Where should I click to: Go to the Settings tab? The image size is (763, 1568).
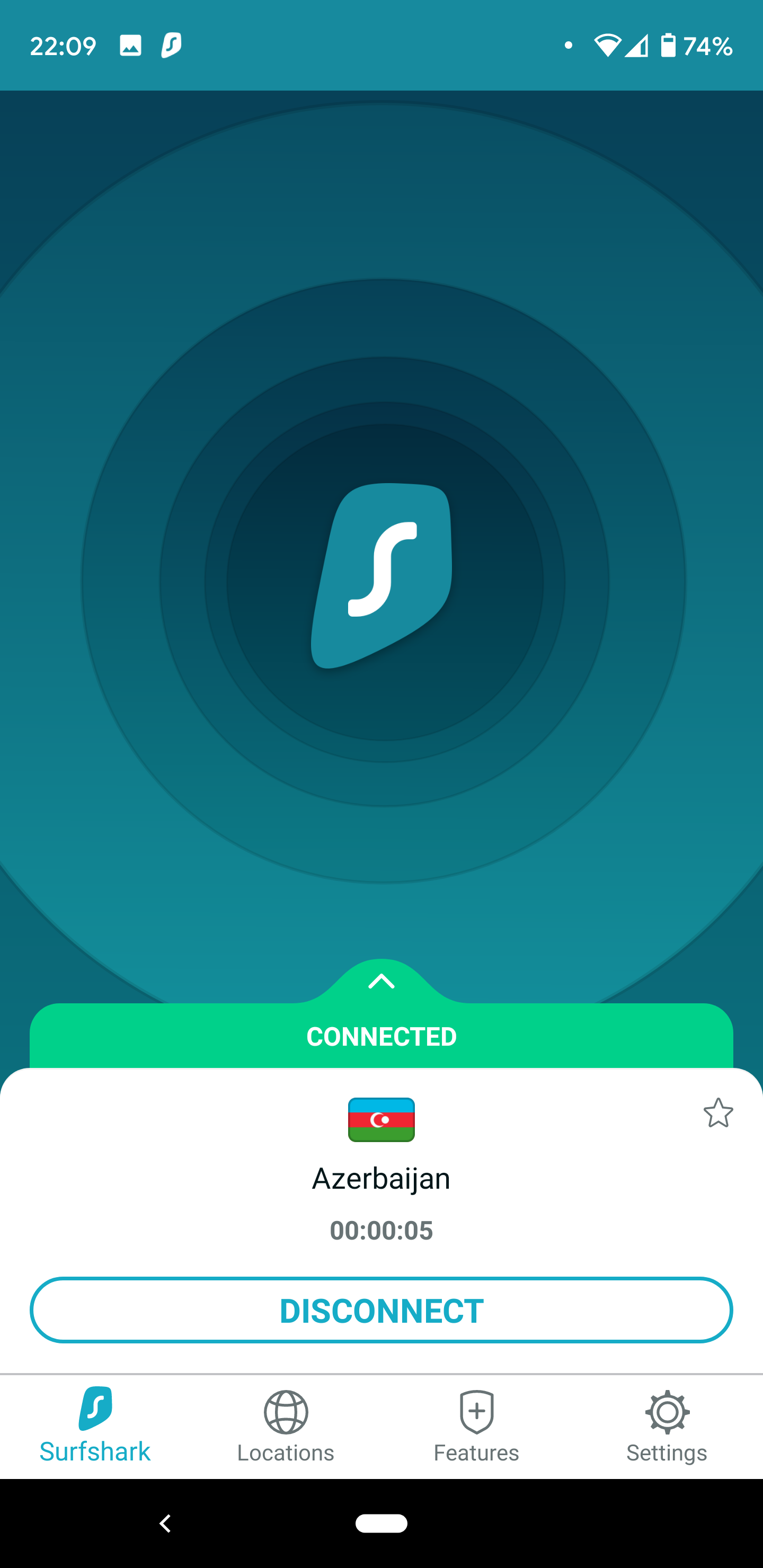click(667, 1426)
